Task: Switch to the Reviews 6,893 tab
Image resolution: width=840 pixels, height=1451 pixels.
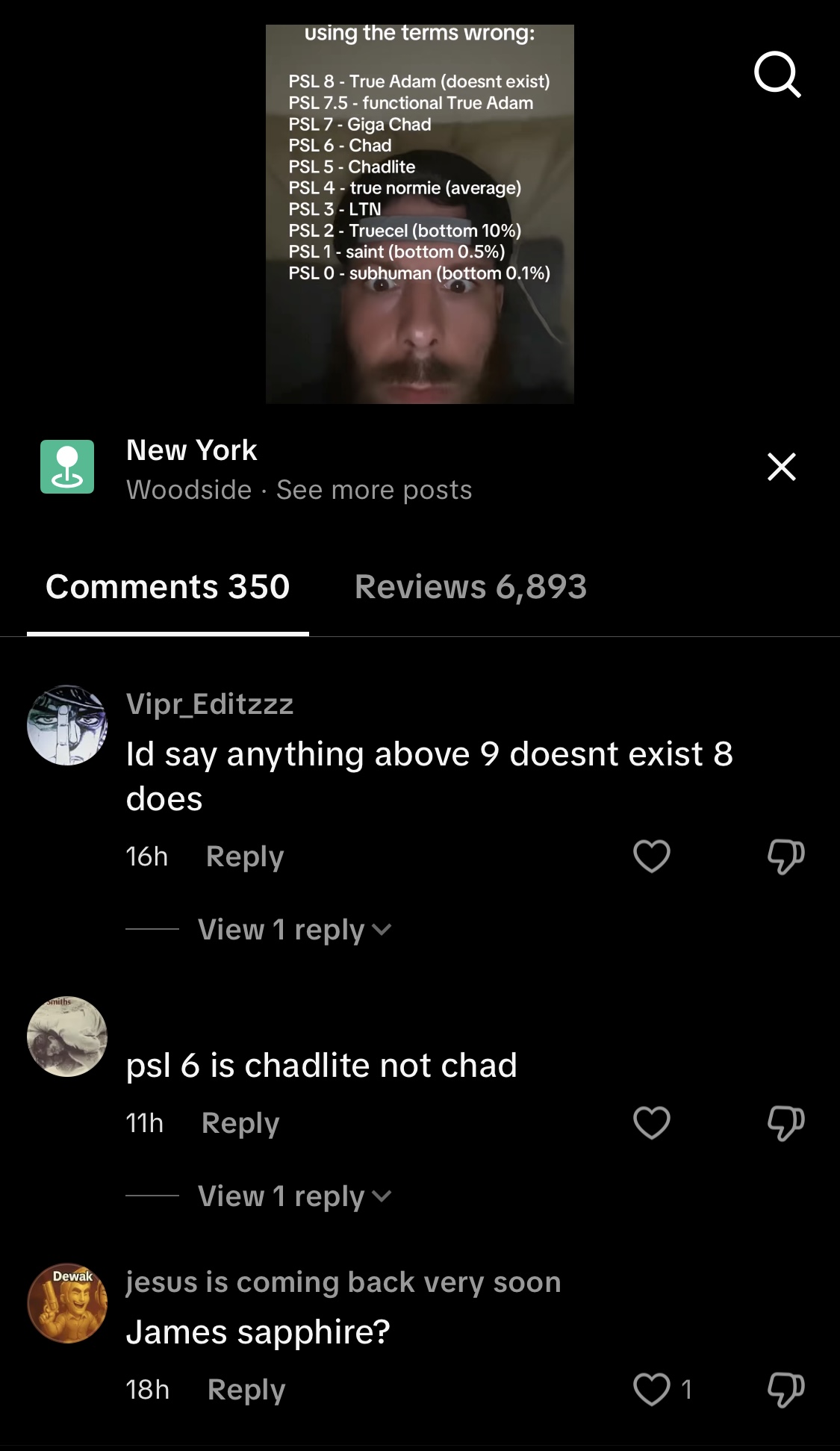Action: pos(470,587)
